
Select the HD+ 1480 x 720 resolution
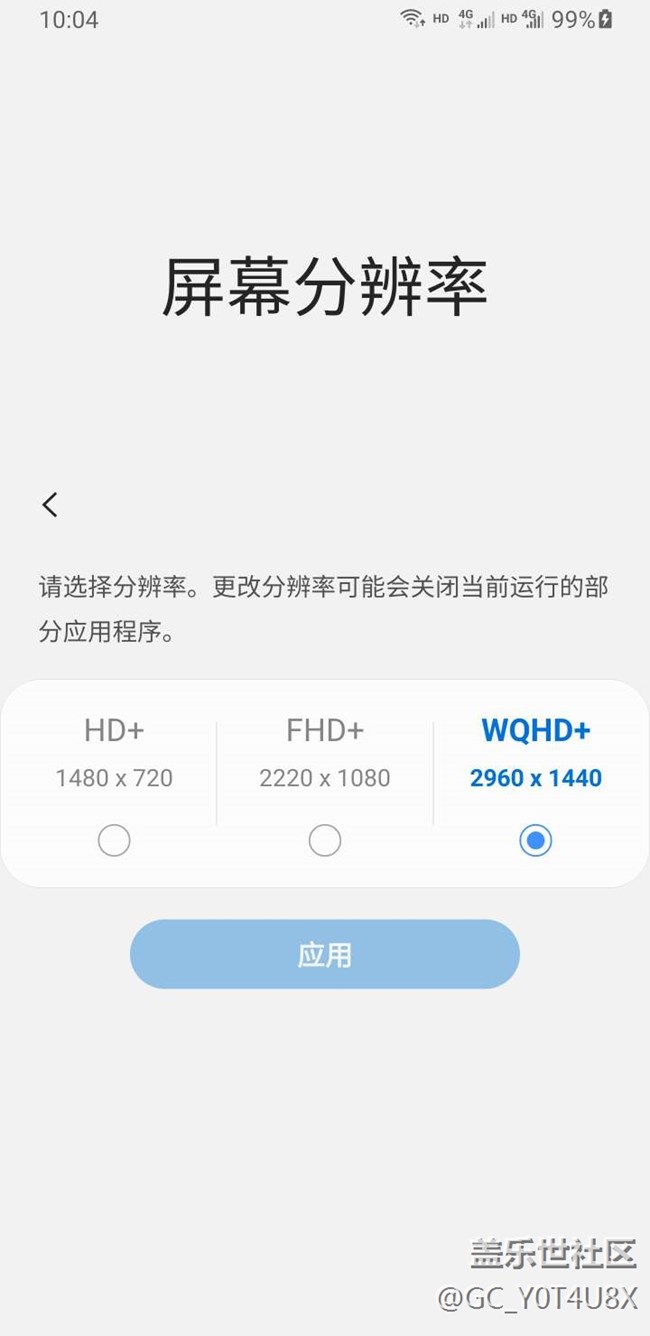coord(114,840)
